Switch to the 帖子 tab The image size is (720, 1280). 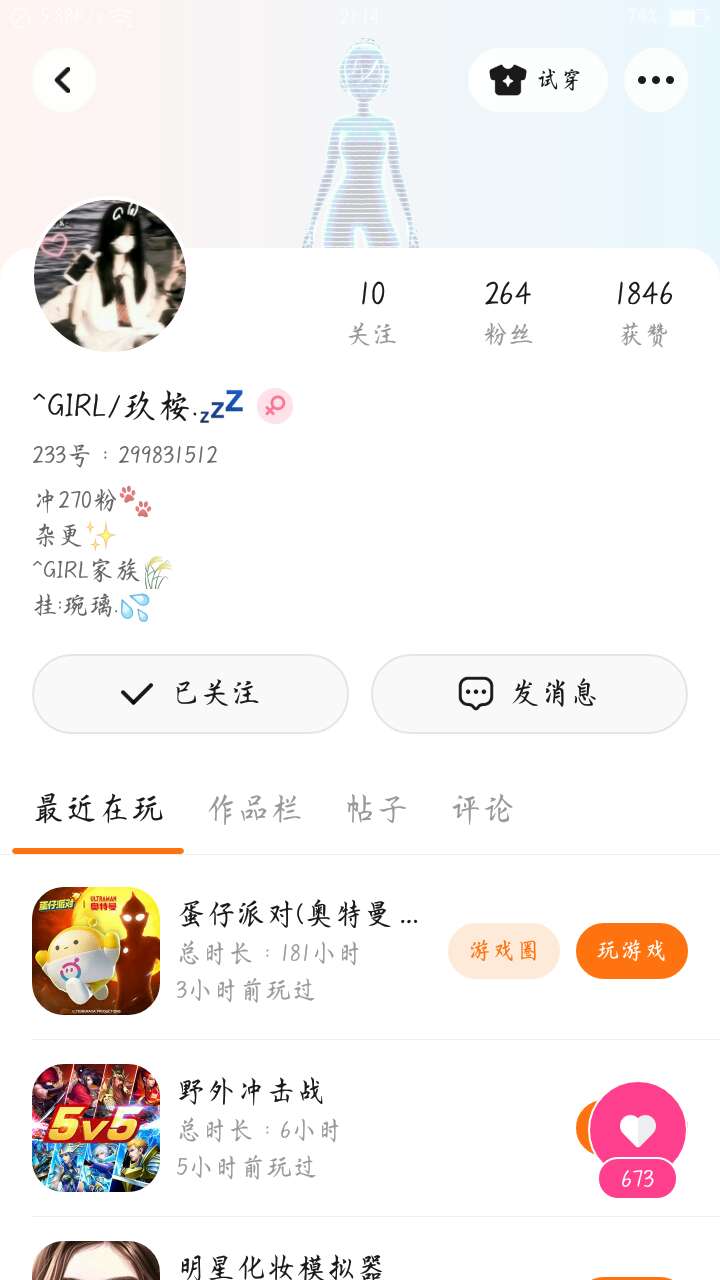[x=376, y=809]
